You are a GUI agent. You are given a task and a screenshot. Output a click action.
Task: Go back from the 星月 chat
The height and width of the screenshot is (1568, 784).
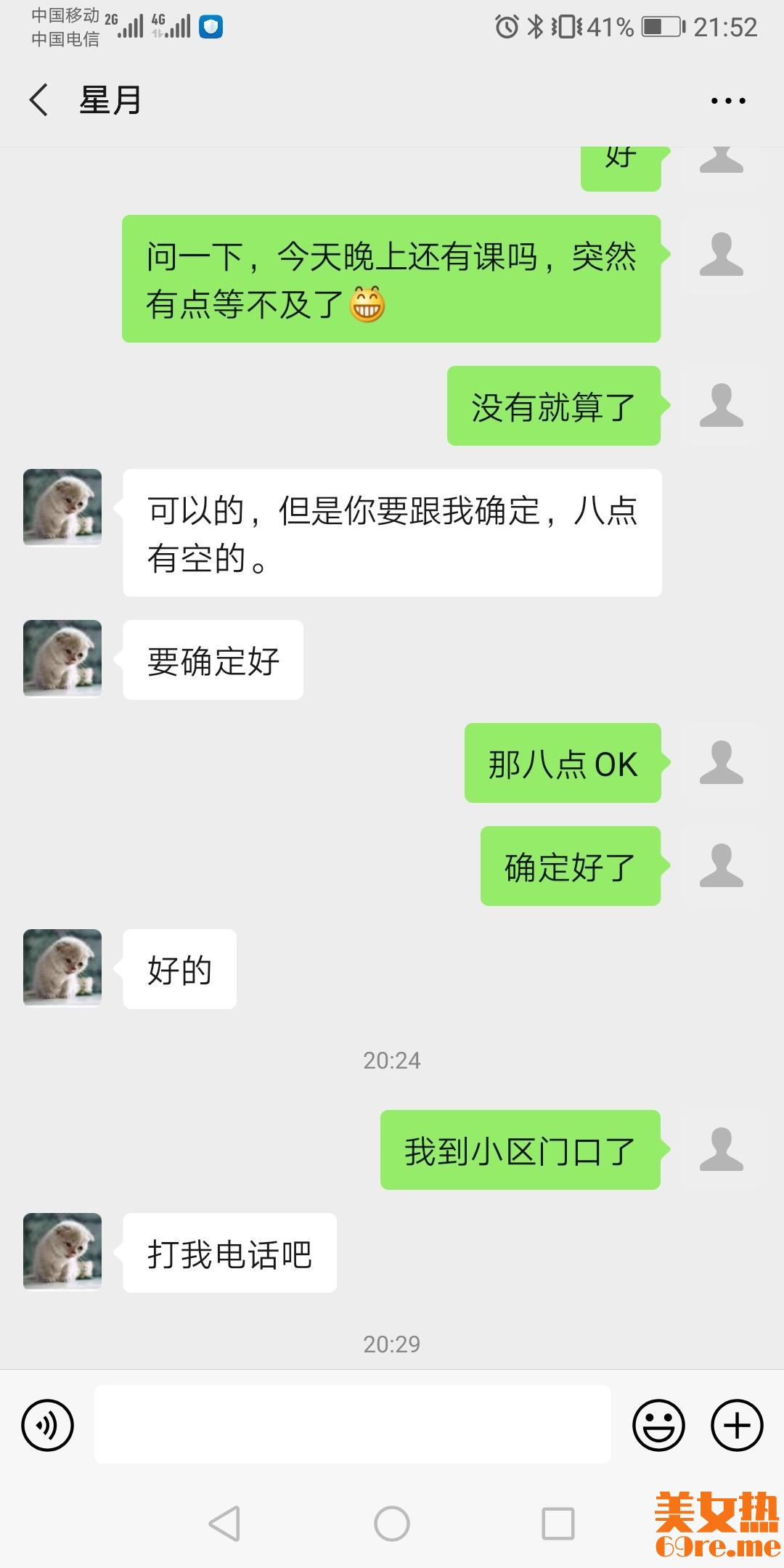click(x=39, y=99)
